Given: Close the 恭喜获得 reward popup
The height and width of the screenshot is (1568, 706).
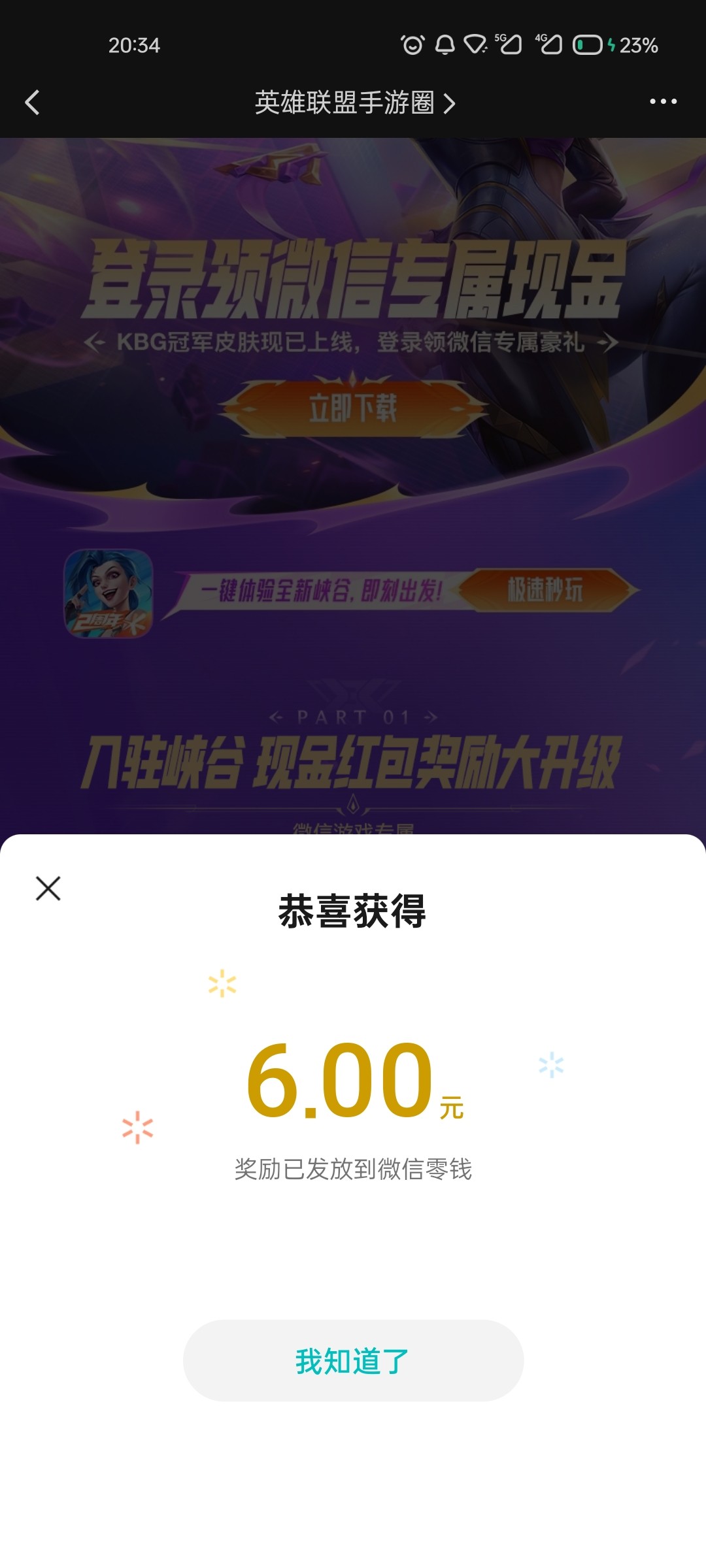Looking at the screenshot, I should 48,889.
